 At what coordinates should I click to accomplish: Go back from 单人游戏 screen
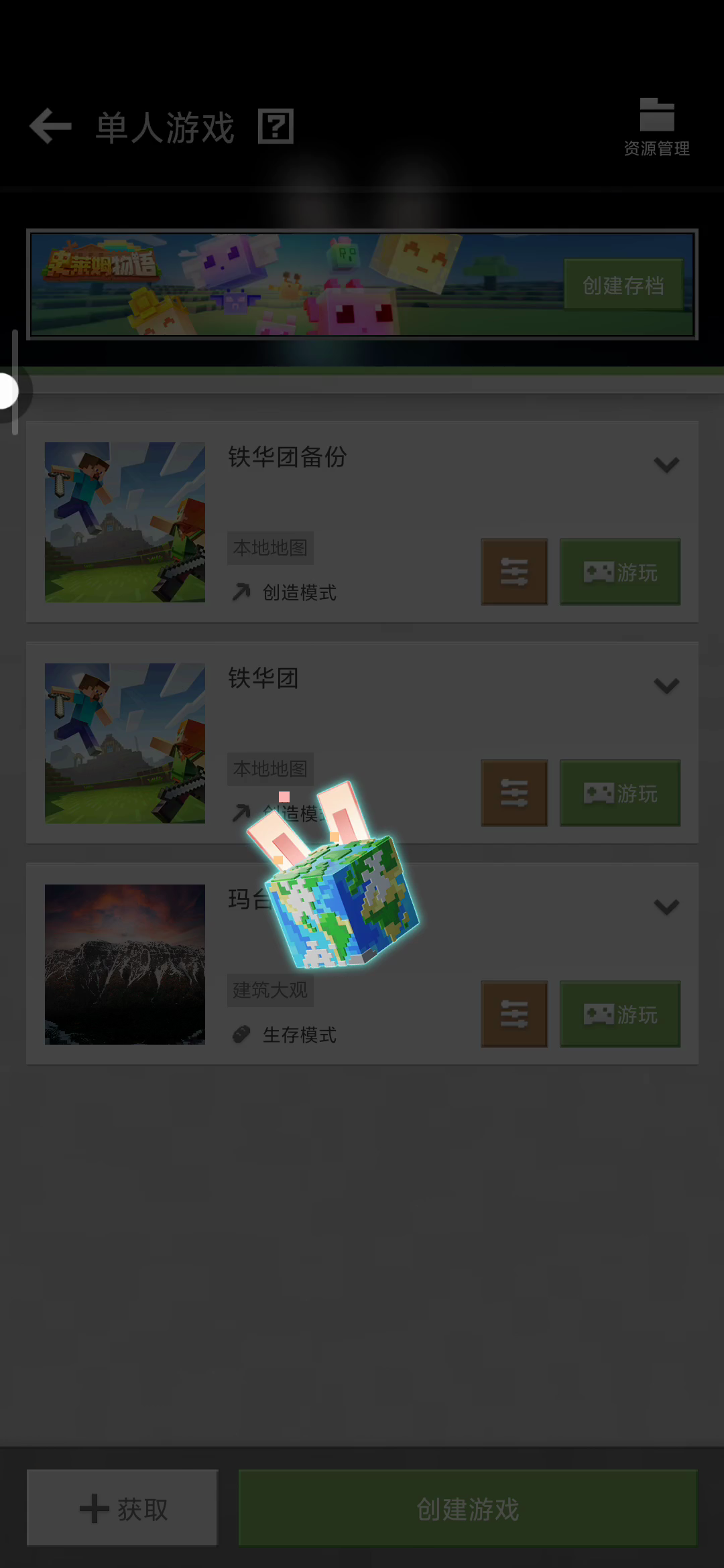51,126
